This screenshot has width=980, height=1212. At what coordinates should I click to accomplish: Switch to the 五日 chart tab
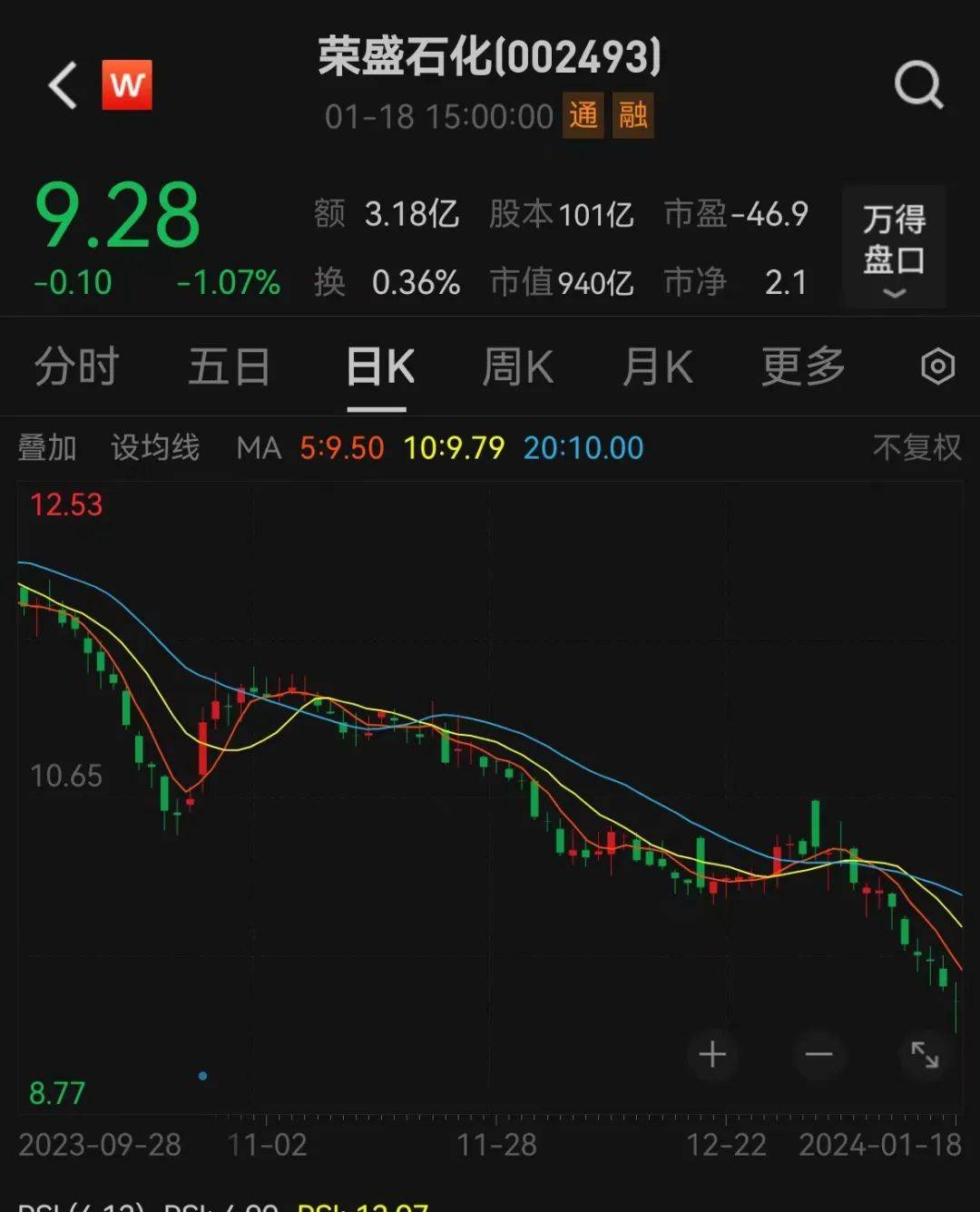[229, 367]
